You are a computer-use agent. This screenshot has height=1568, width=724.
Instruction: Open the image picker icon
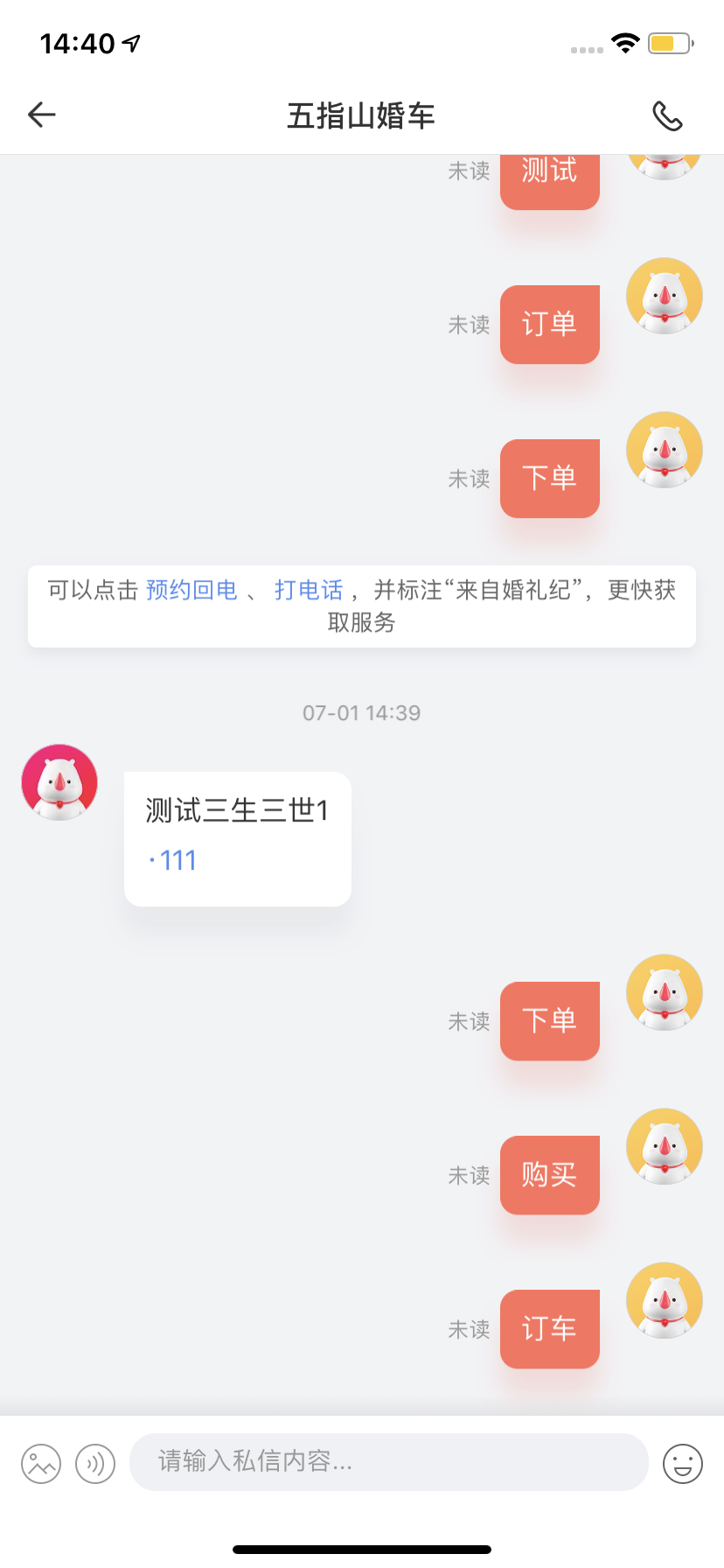coord(41,1463)
